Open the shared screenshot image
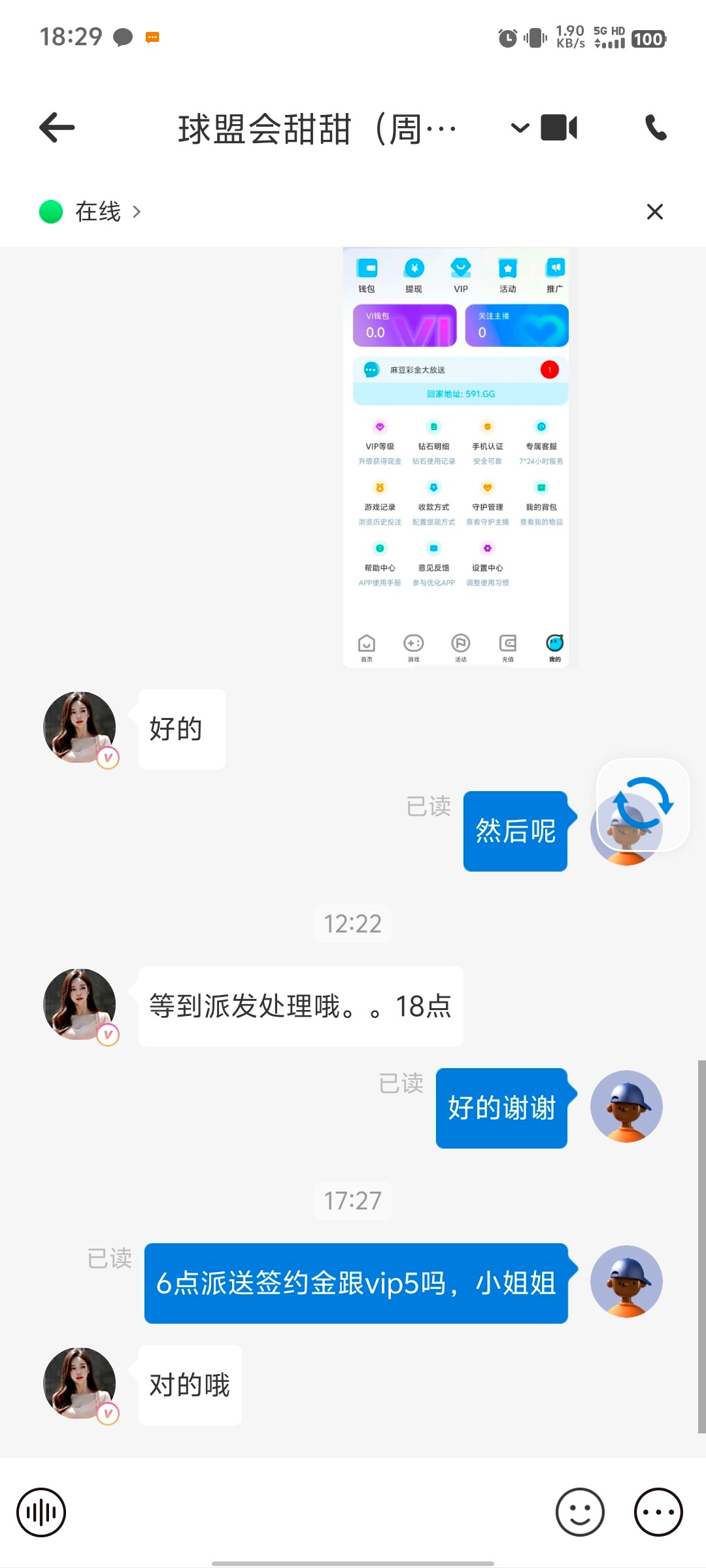The image size is (706, 1568). (x=460, y=457)
